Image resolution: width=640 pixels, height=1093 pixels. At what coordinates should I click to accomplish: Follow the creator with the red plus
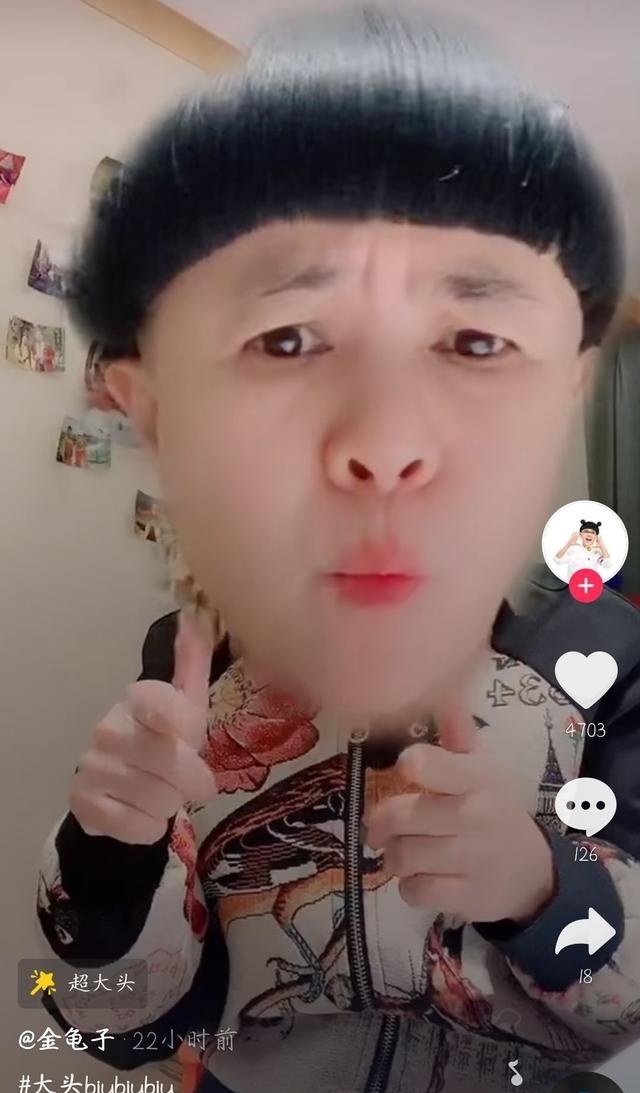pos(585,586)
